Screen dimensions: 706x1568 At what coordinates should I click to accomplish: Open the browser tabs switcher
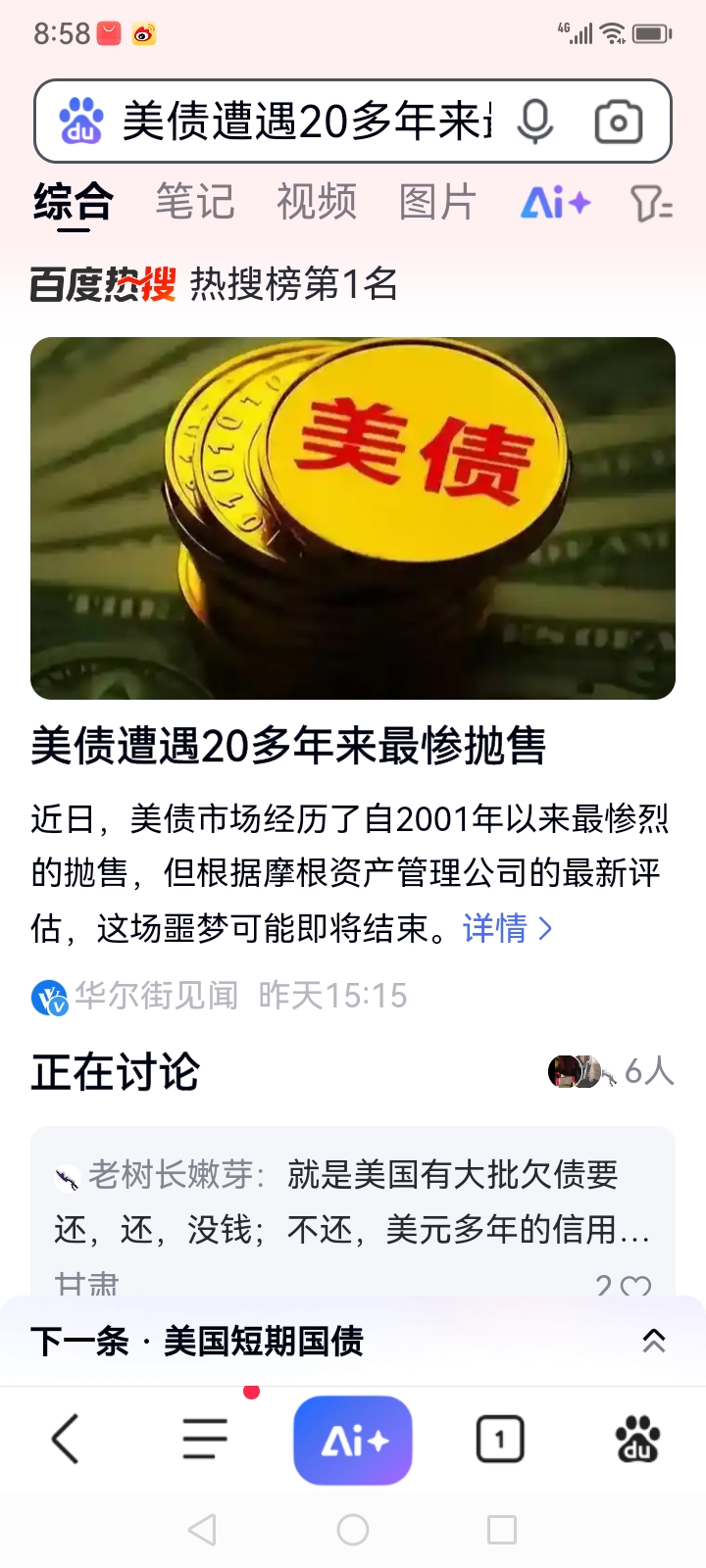500,1440
